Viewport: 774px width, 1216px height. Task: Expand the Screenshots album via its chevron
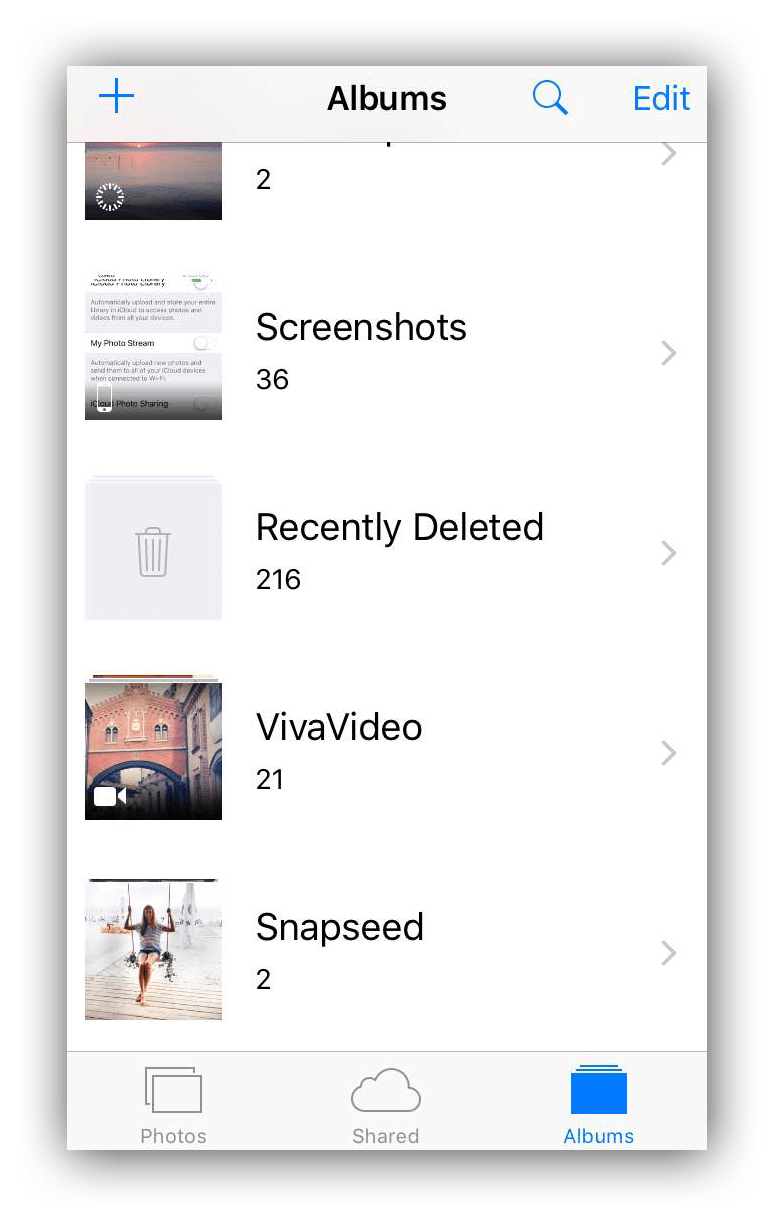pyautogui.click(x=668, y=353)
